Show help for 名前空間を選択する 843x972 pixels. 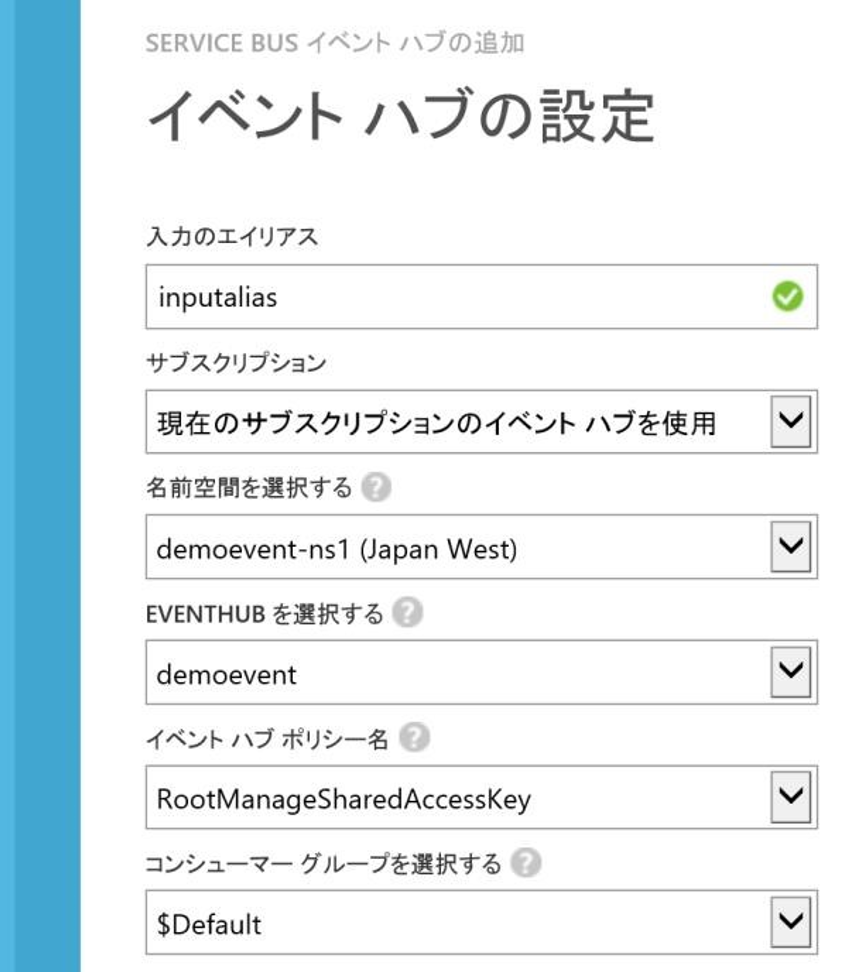point(376,488)
